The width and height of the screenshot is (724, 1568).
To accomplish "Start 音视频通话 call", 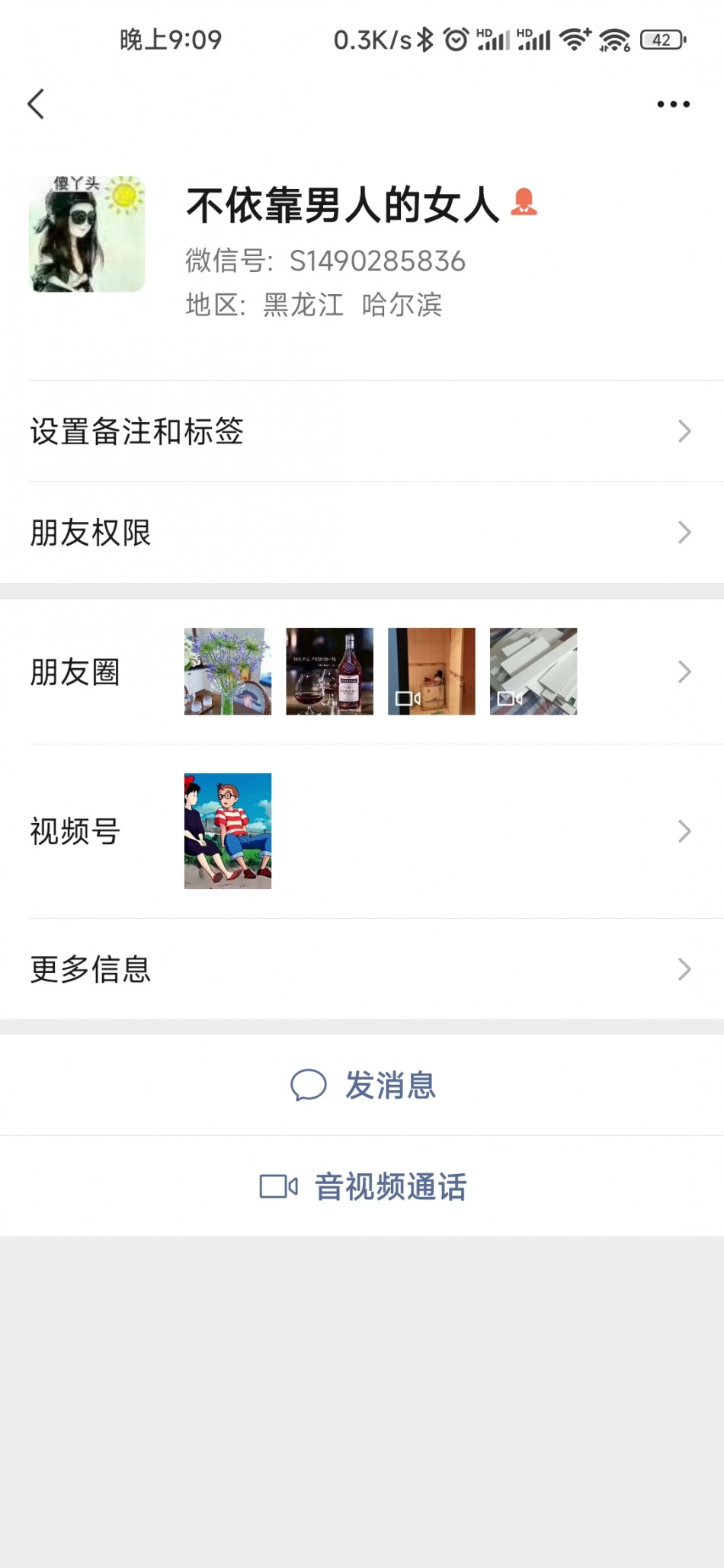I will pos(364,1186).
